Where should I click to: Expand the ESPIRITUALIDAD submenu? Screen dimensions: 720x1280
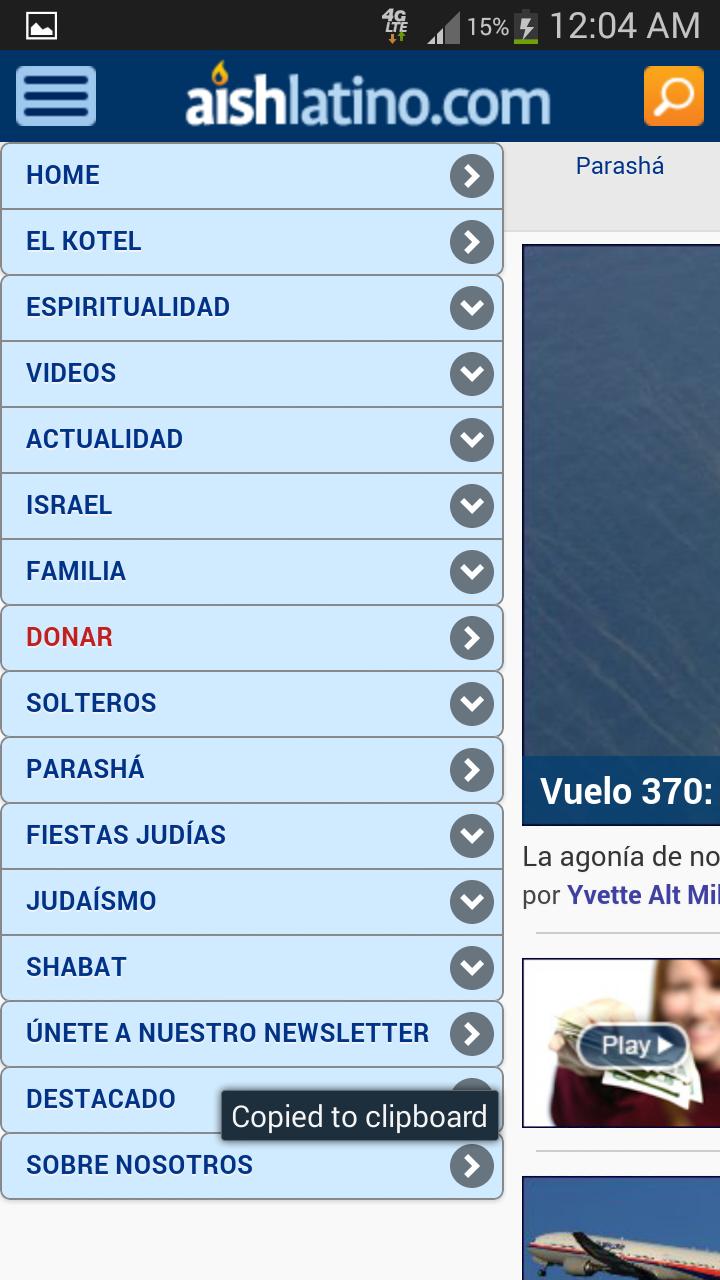(x=471, y=308)
